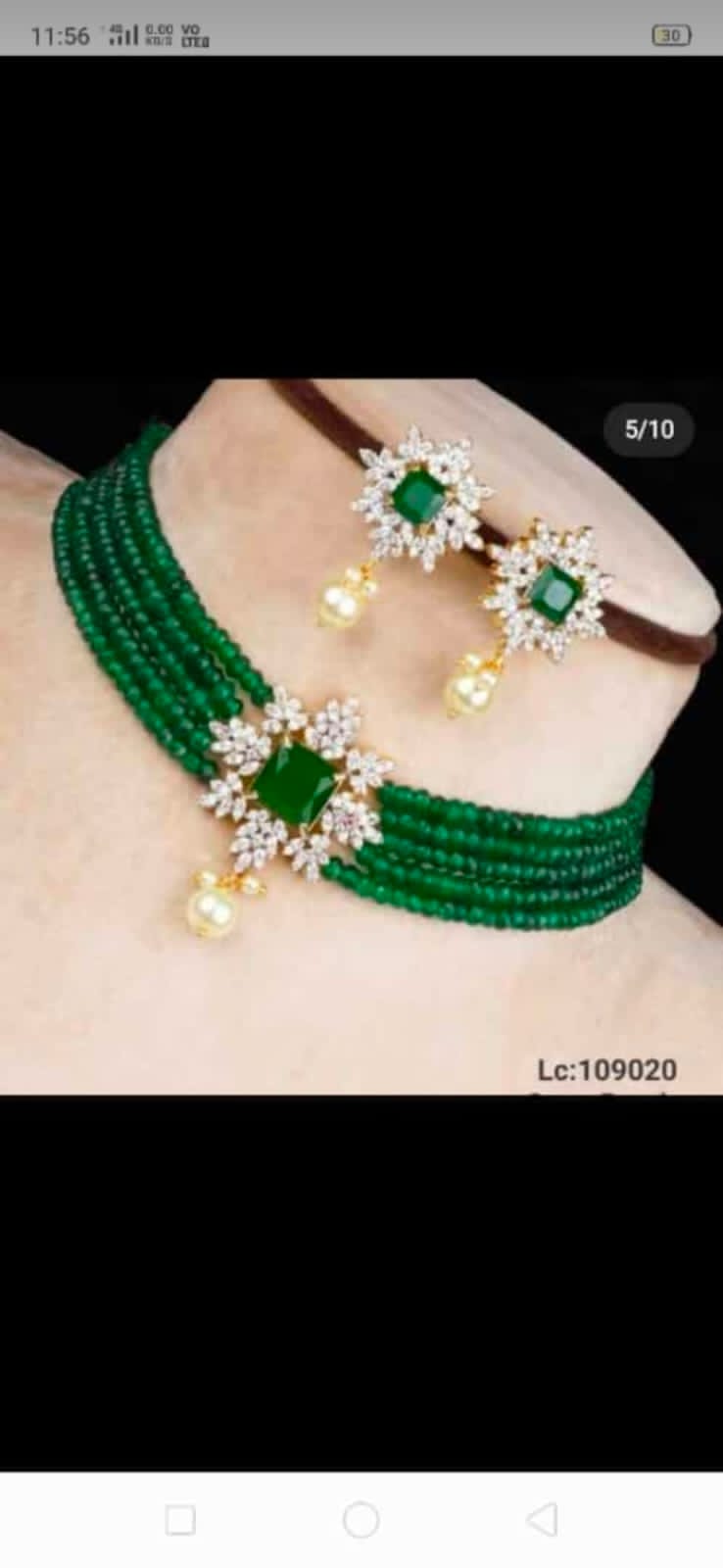Open the recent apps overview
The image size is (723, 1568).
[x=180, y=1520]
